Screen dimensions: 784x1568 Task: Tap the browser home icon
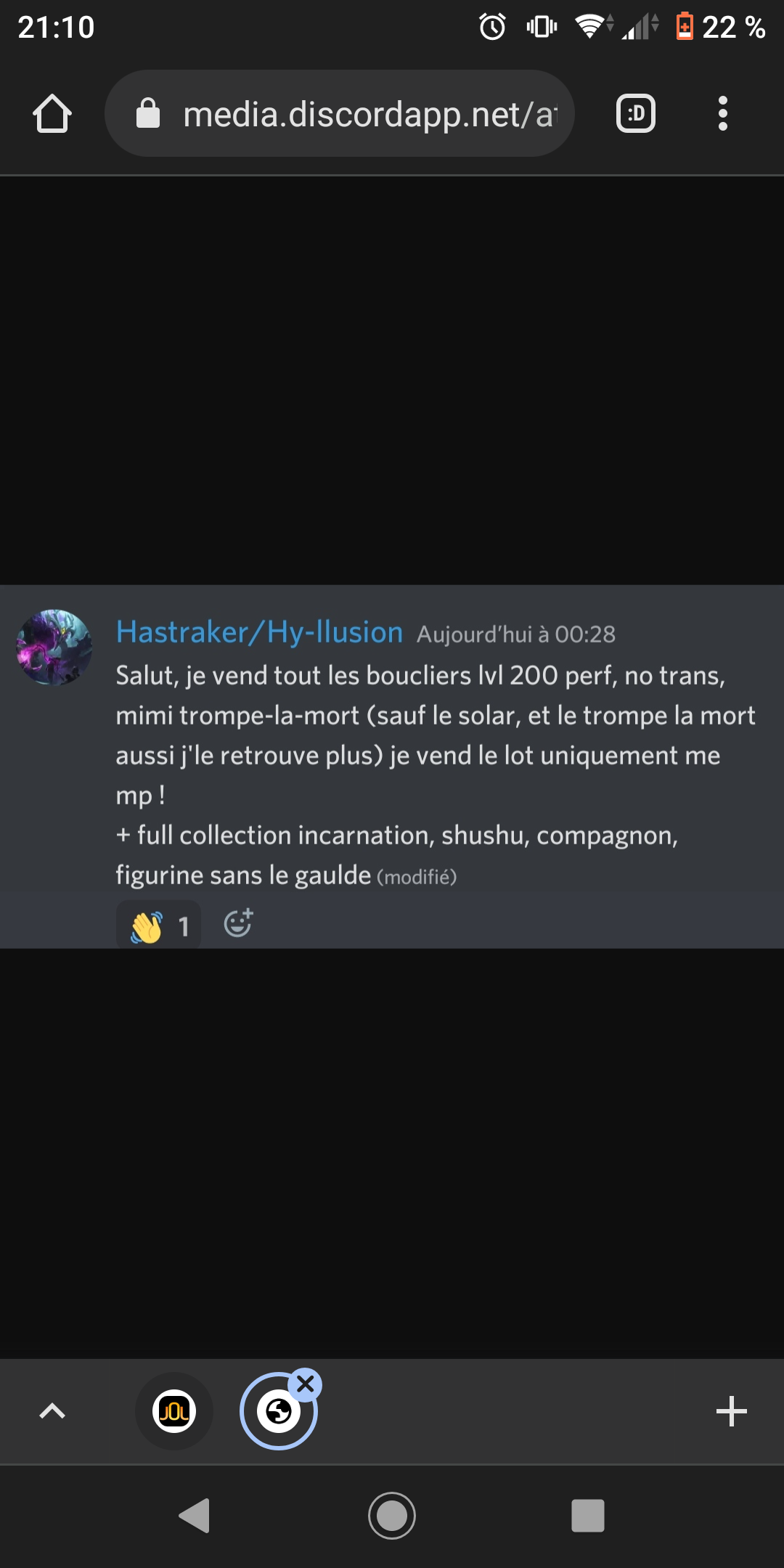pyautogui.click(x=52, y=113)
